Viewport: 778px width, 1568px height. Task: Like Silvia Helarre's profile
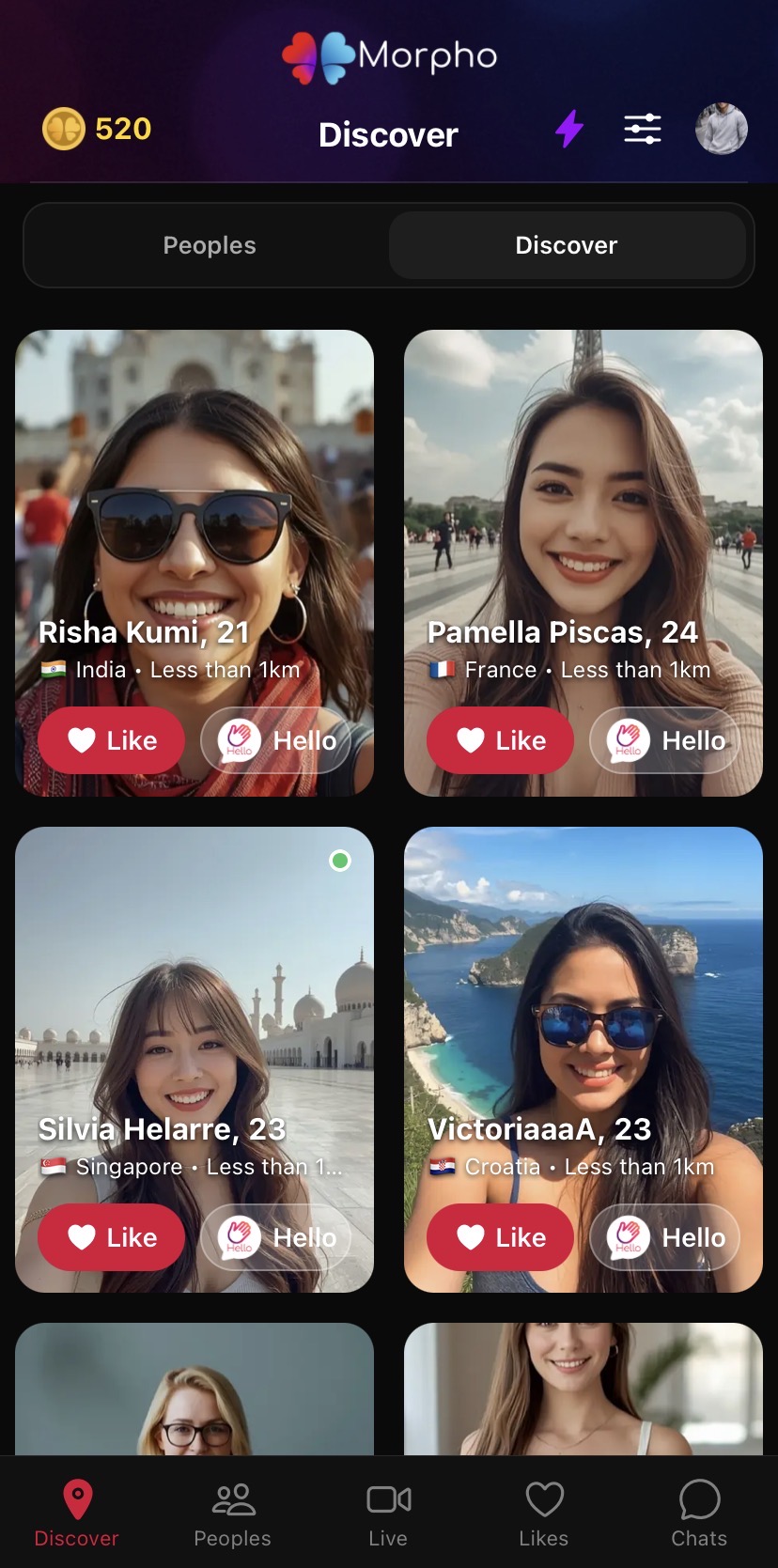[x=112, y=1237]
